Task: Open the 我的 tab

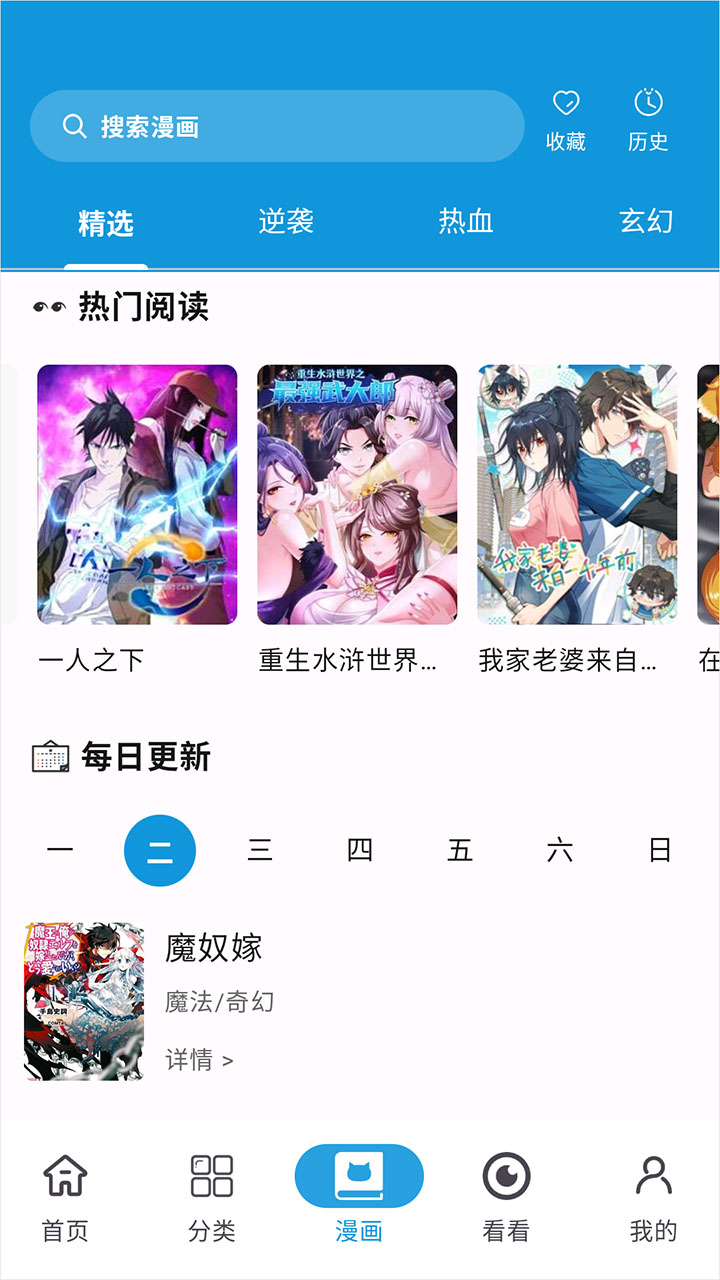Action: [x=654, y=1197]
